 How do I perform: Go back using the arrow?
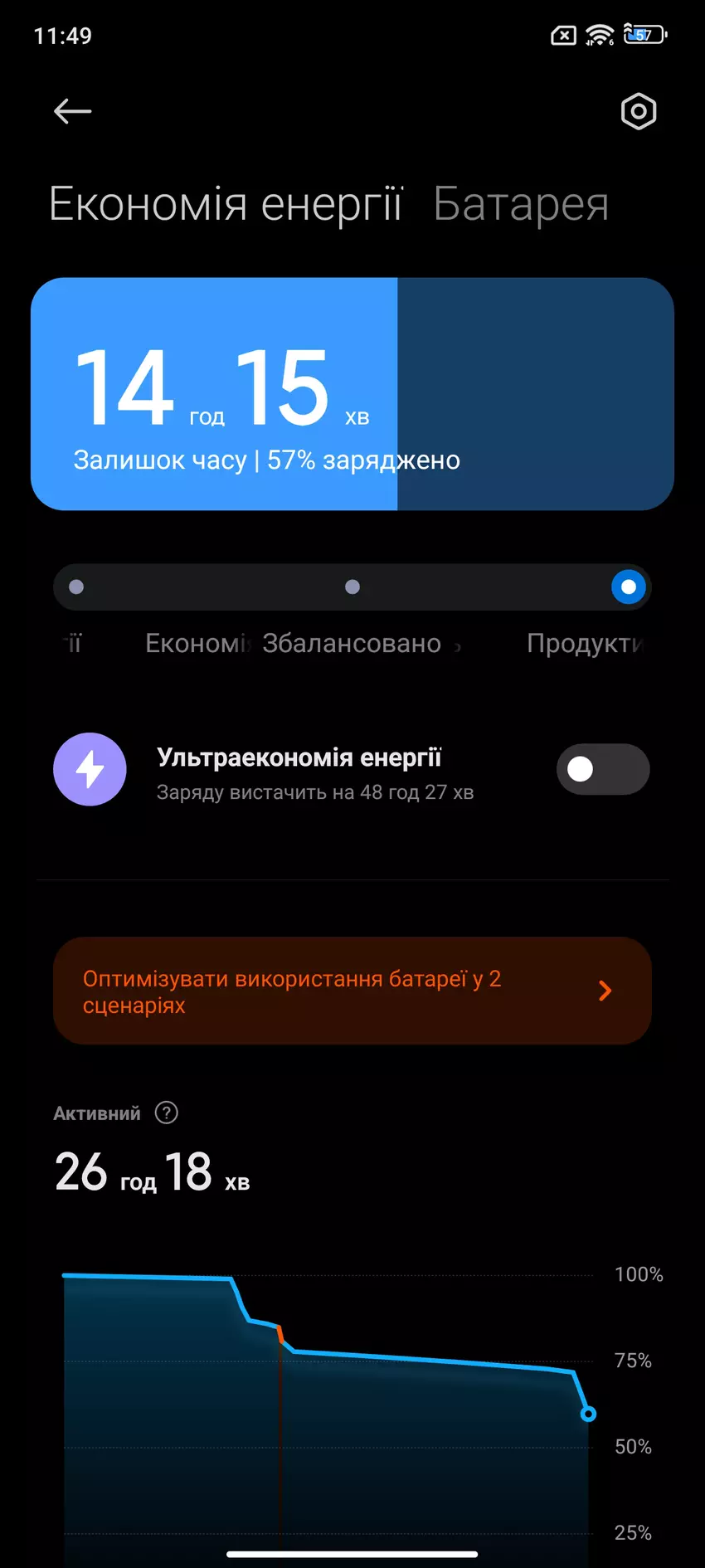click(72, 111)
